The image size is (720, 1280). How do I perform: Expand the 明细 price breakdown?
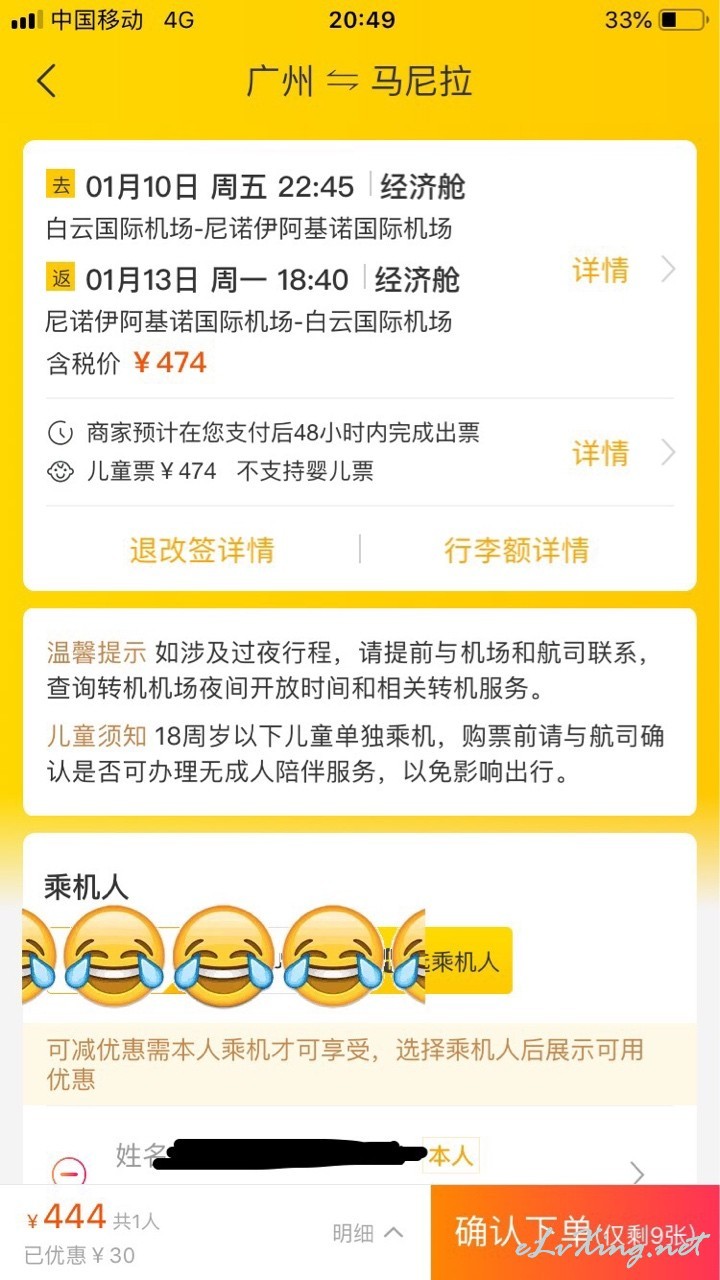pos(368,1233)
